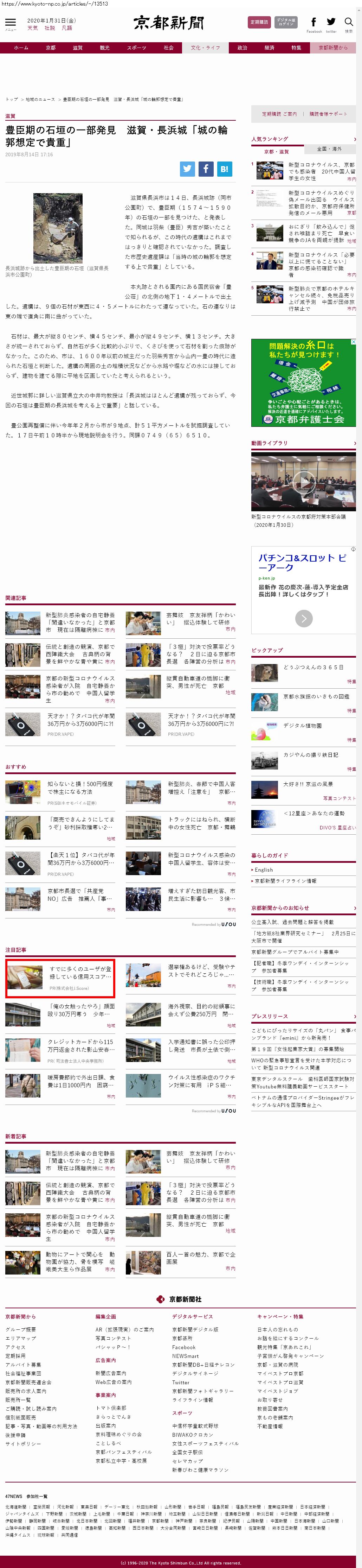
Task: Share the article on Facebook
Action: click(206, 169)
